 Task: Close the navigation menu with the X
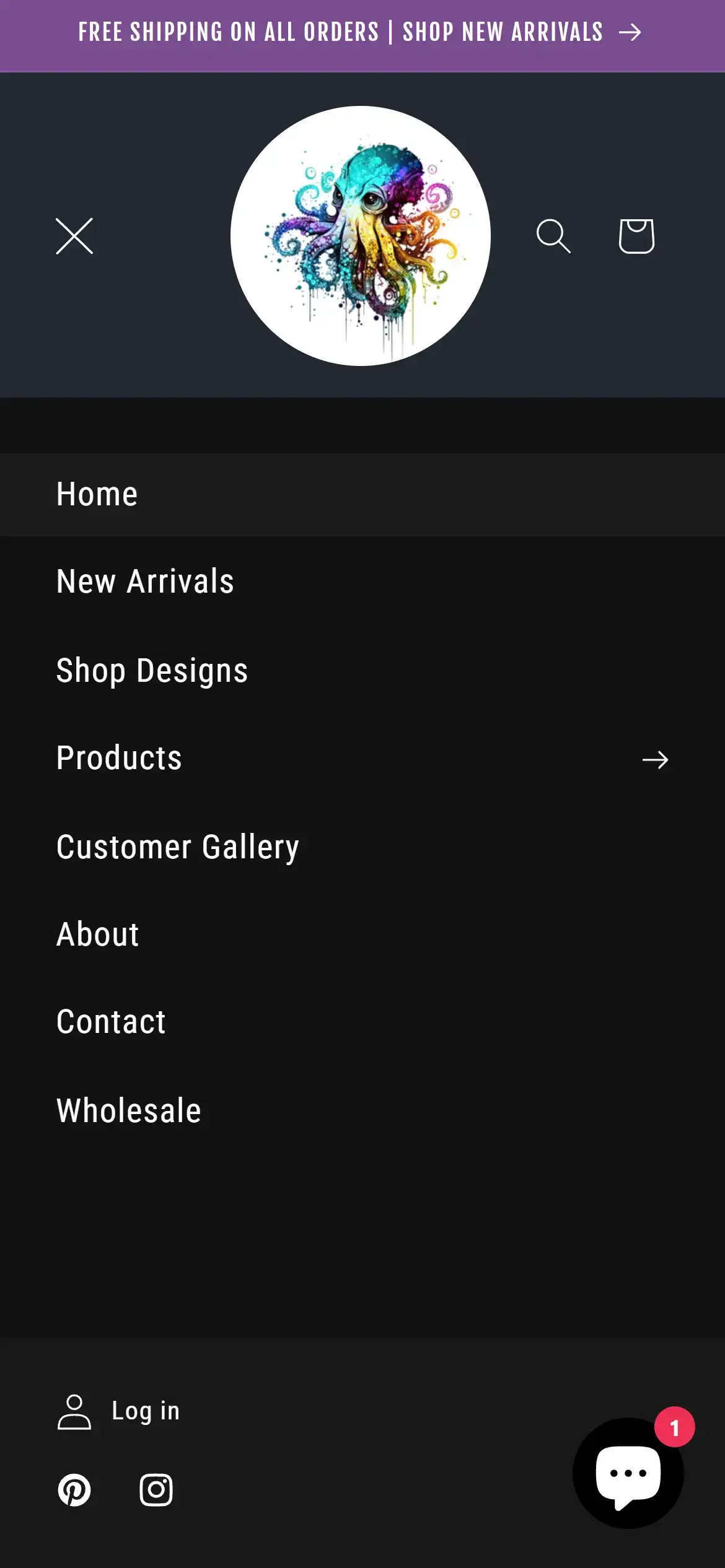74,236
